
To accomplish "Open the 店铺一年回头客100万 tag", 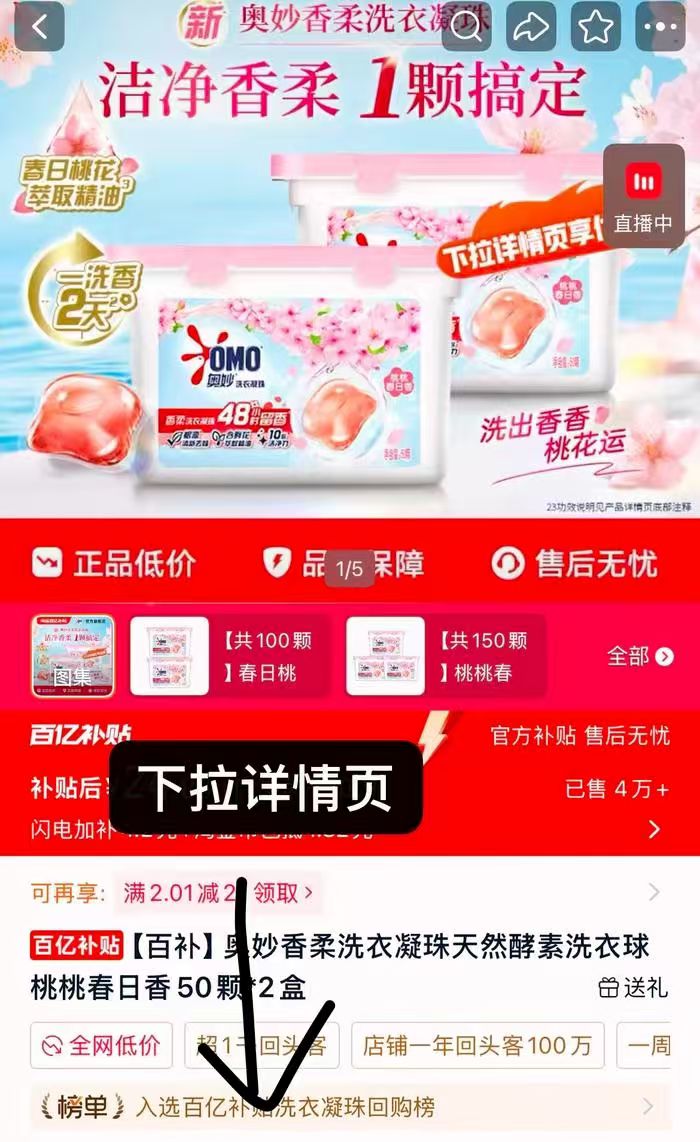I will (478, 1046).
